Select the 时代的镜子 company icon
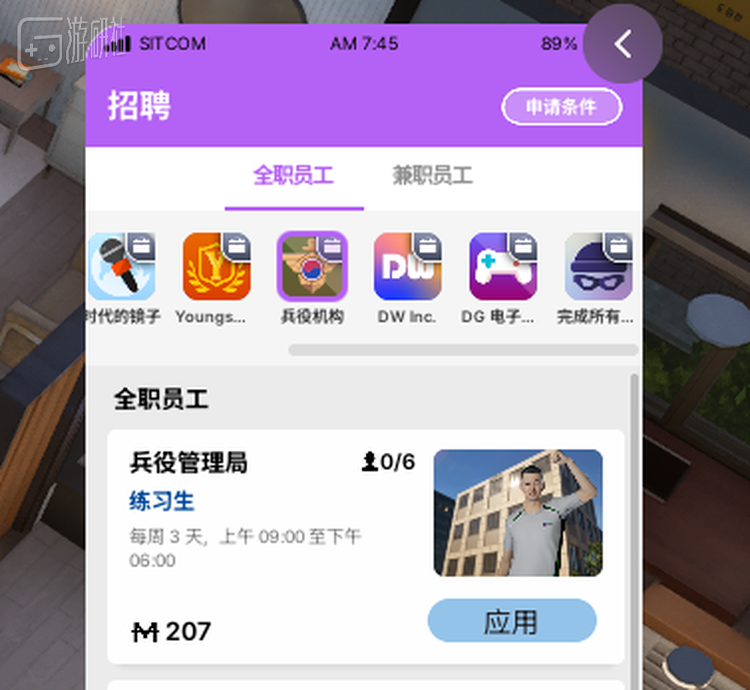The width and height of the screenshot is (750, 690). (x=122, y=267)
